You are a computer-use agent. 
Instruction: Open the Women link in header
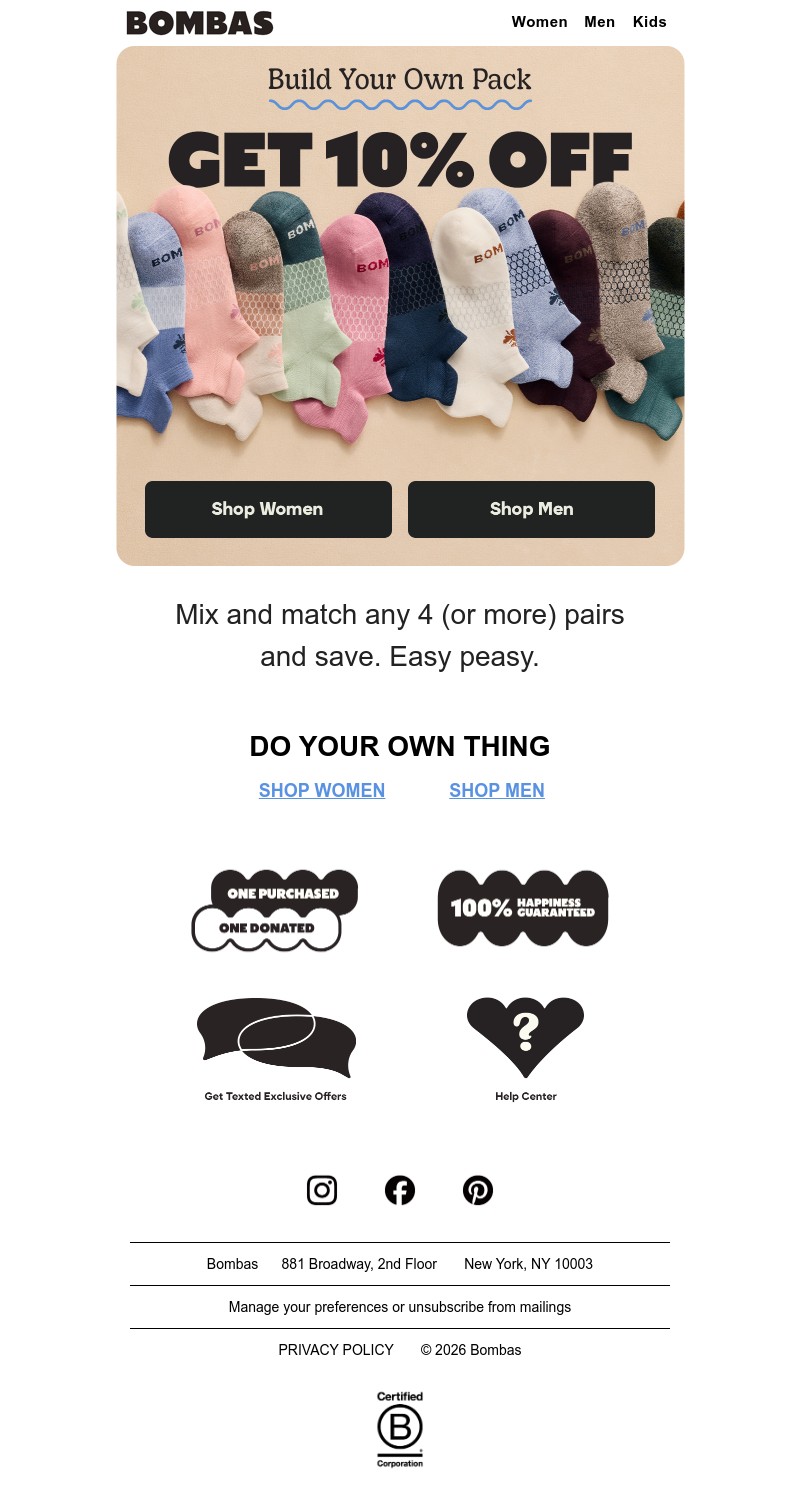tap(539, 22)
